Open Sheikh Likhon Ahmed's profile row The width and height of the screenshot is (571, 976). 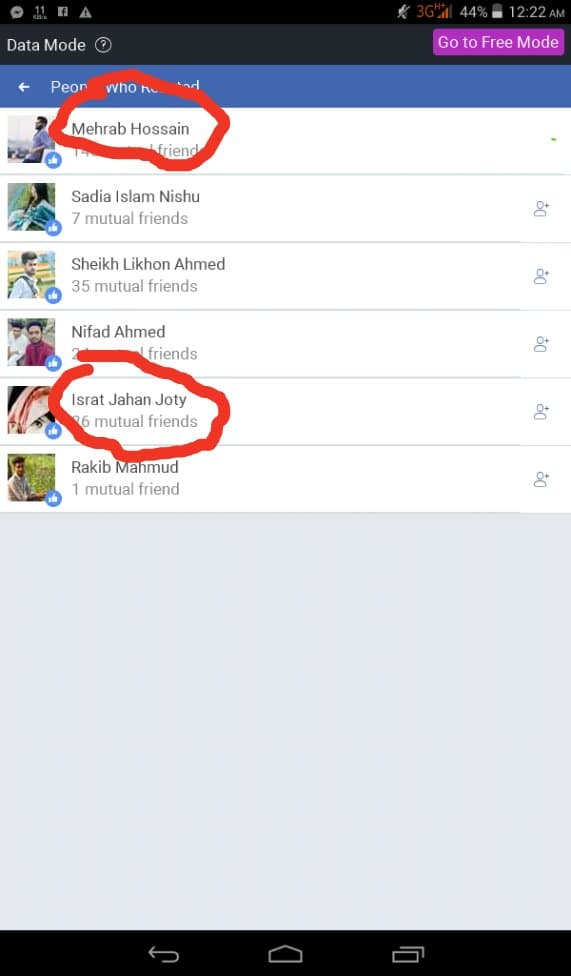285,276
